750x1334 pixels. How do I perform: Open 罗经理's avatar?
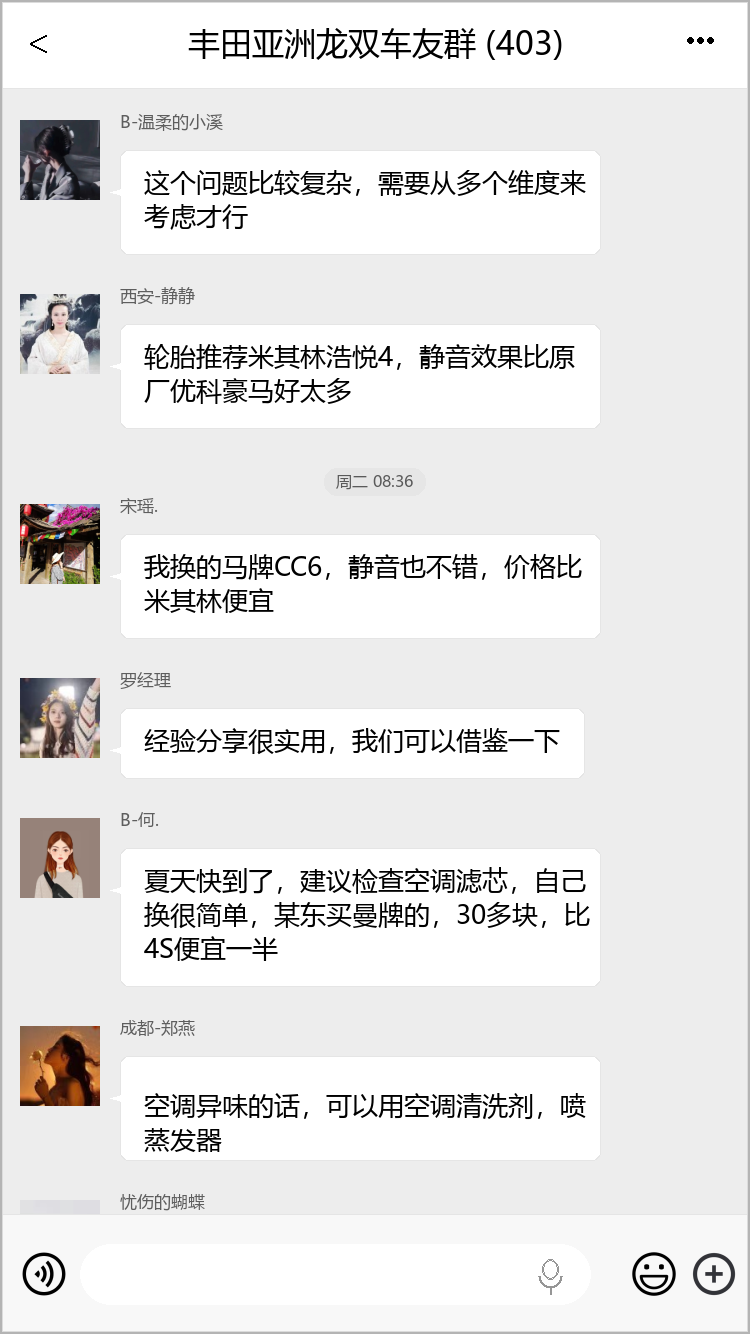point(59,718)
